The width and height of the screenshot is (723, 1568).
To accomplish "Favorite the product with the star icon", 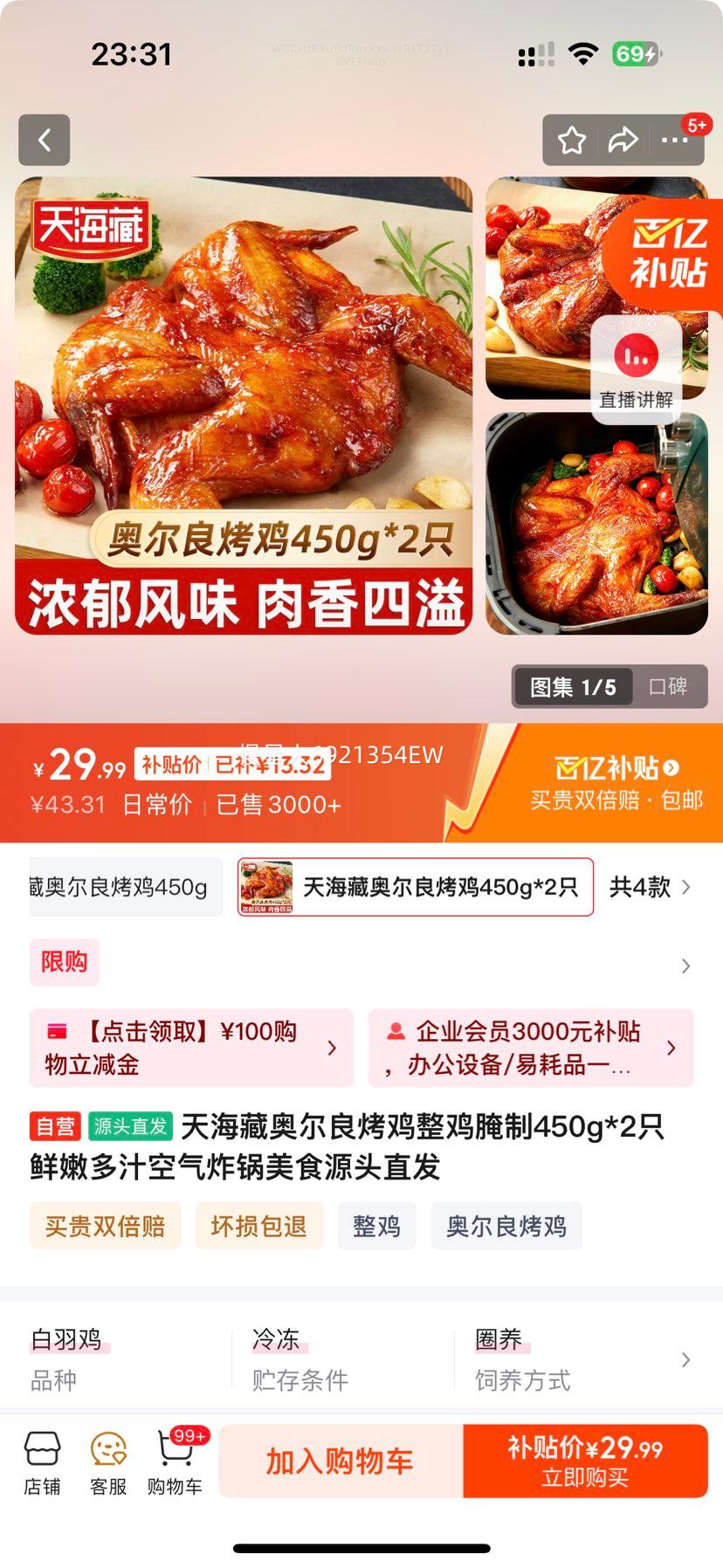I will (x=572, y=140).
